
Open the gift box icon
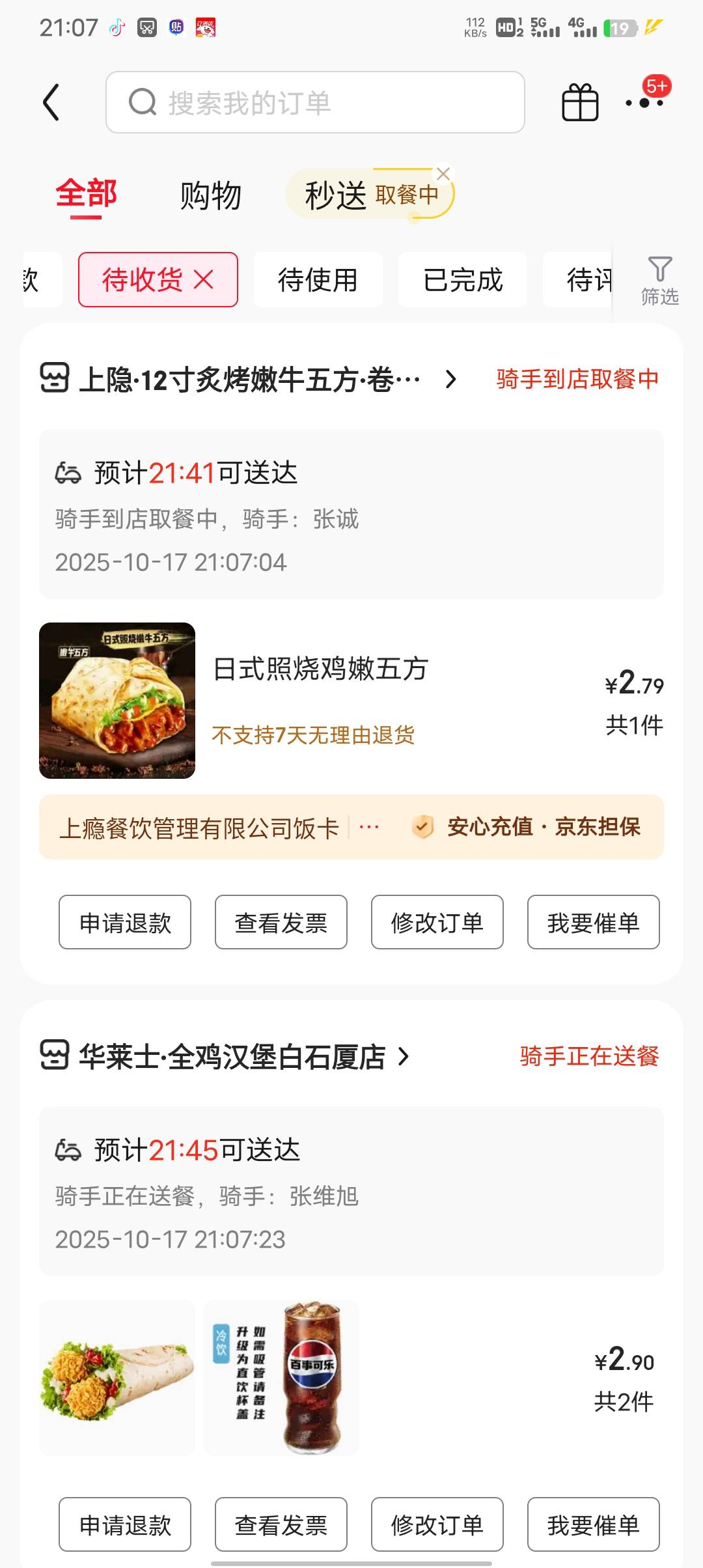[x=579, y=103]
